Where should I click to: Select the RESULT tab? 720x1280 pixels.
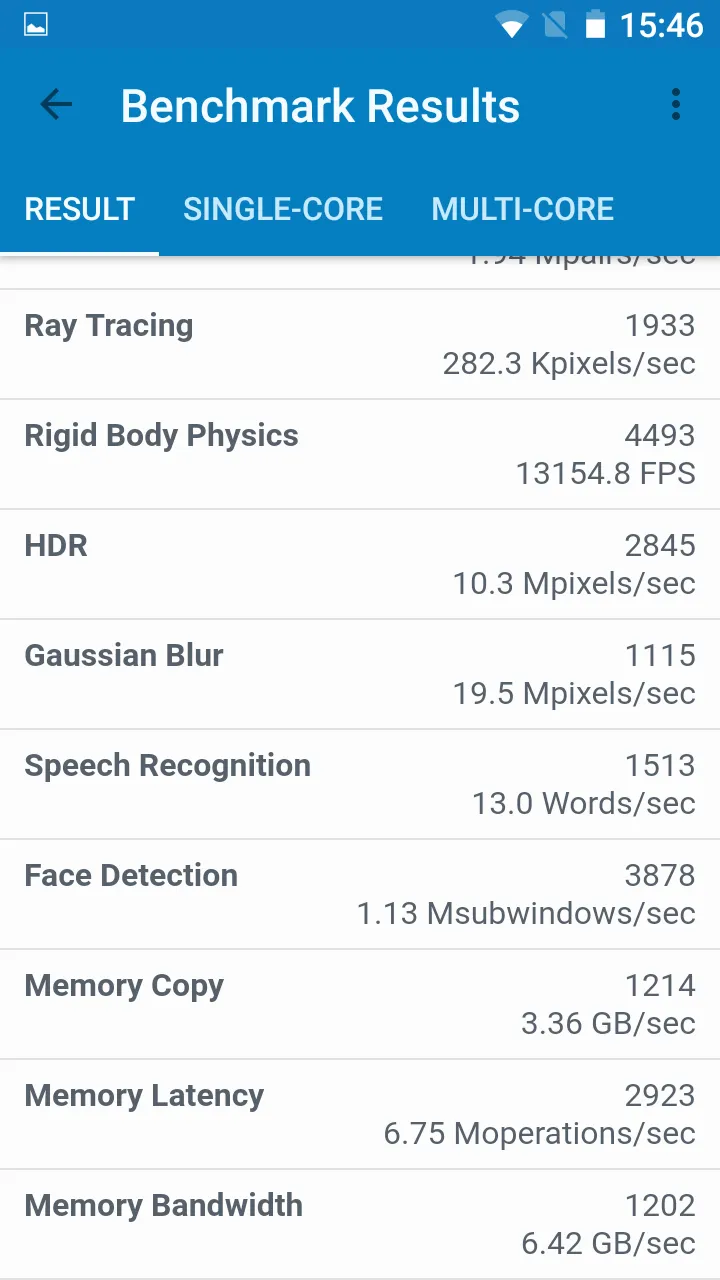79,209
